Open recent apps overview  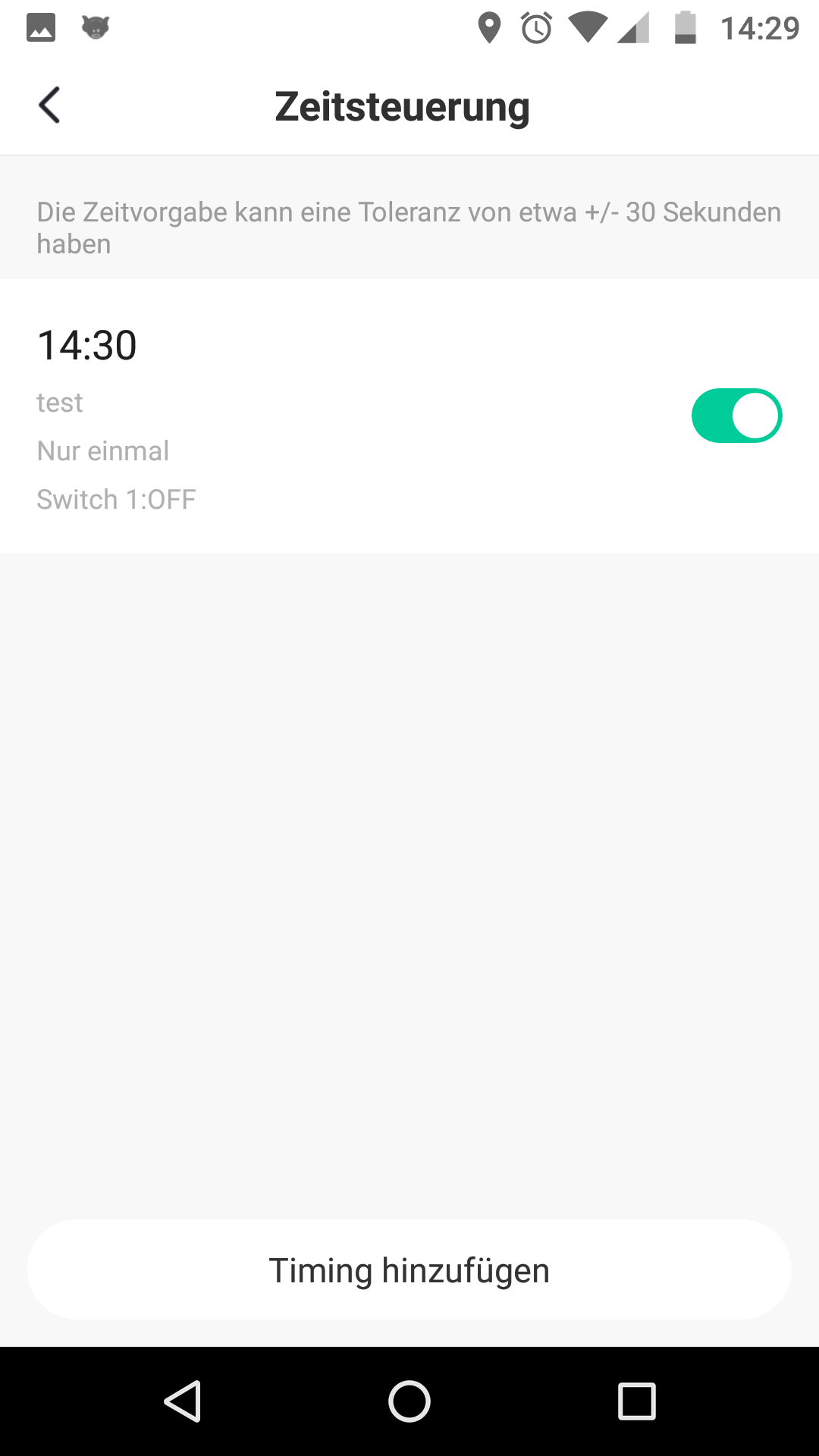click(636, 1401)
